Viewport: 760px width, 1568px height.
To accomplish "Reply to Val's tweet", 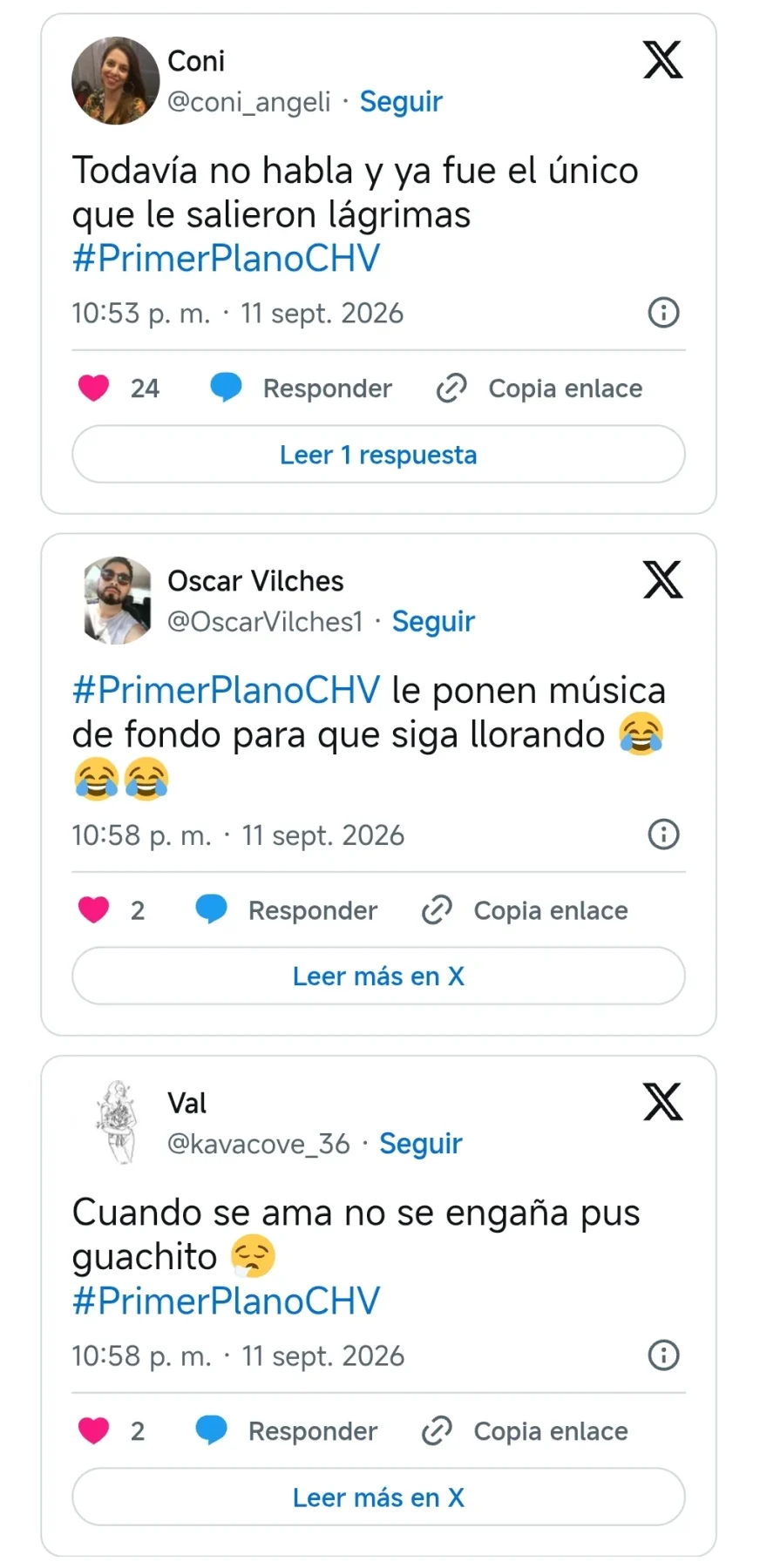I will pos(287,1430).
